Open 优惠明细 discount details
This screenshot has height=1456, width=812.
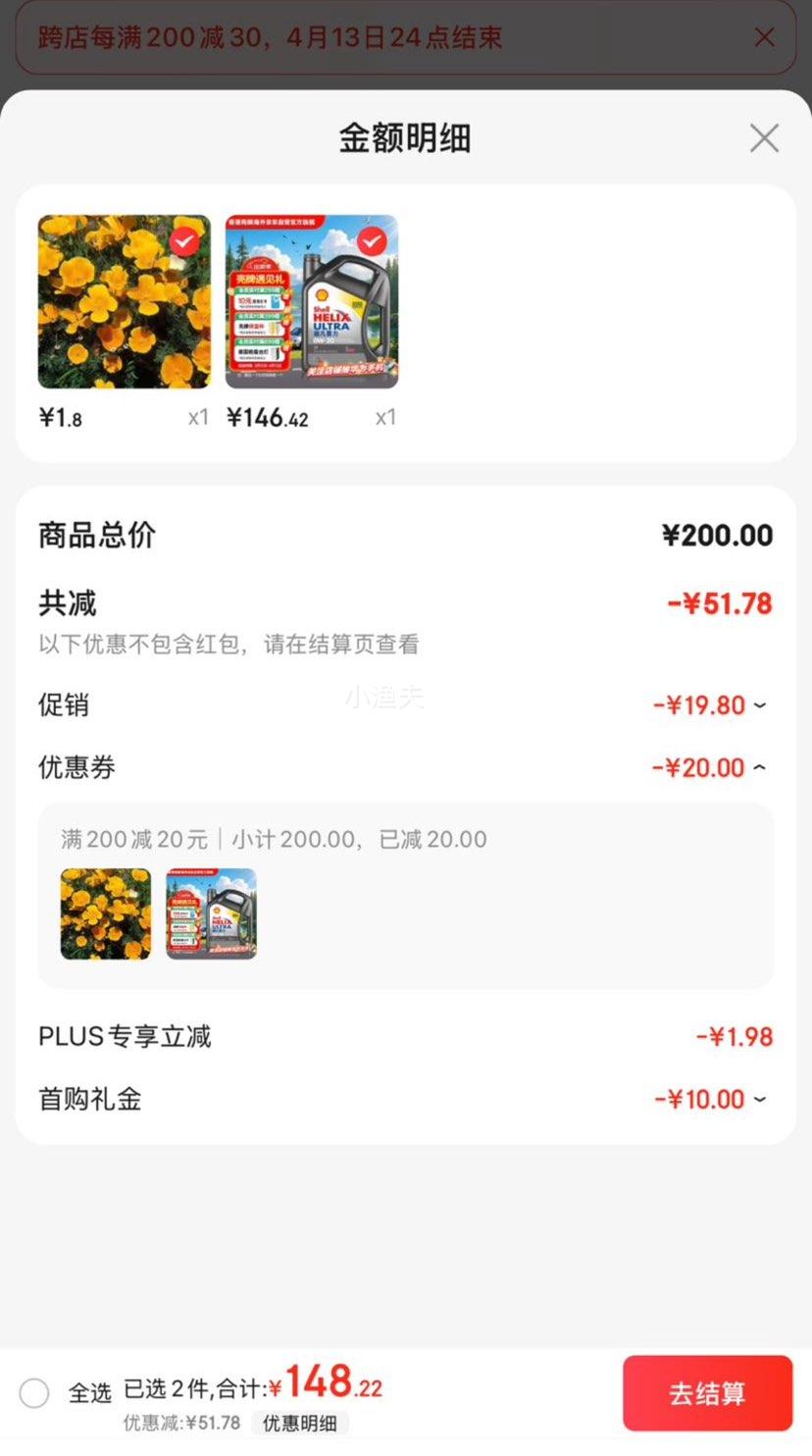click(x=300, y=1423)
